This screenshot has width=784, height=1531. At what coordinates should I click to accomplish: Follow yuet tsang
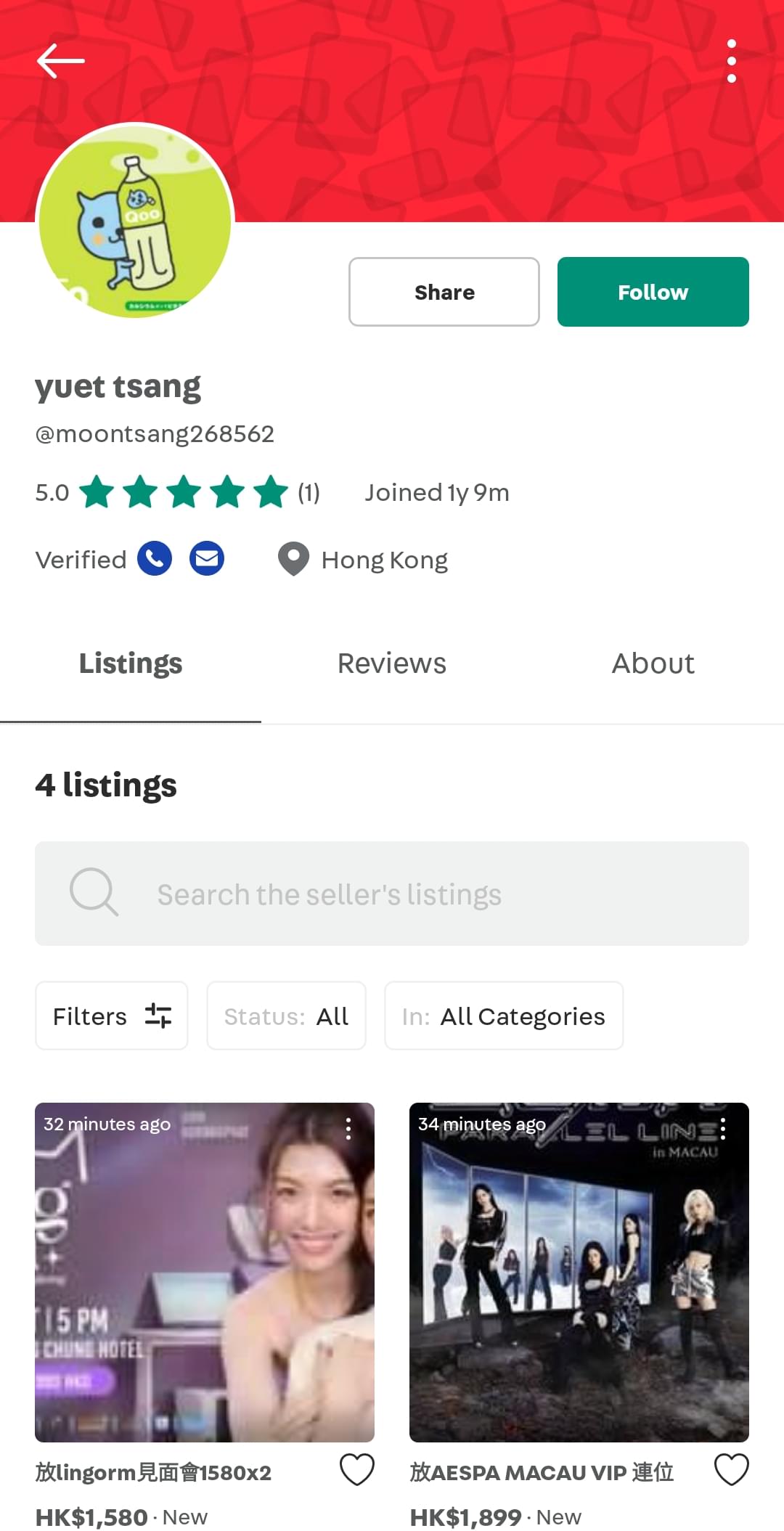coord(653,292)
